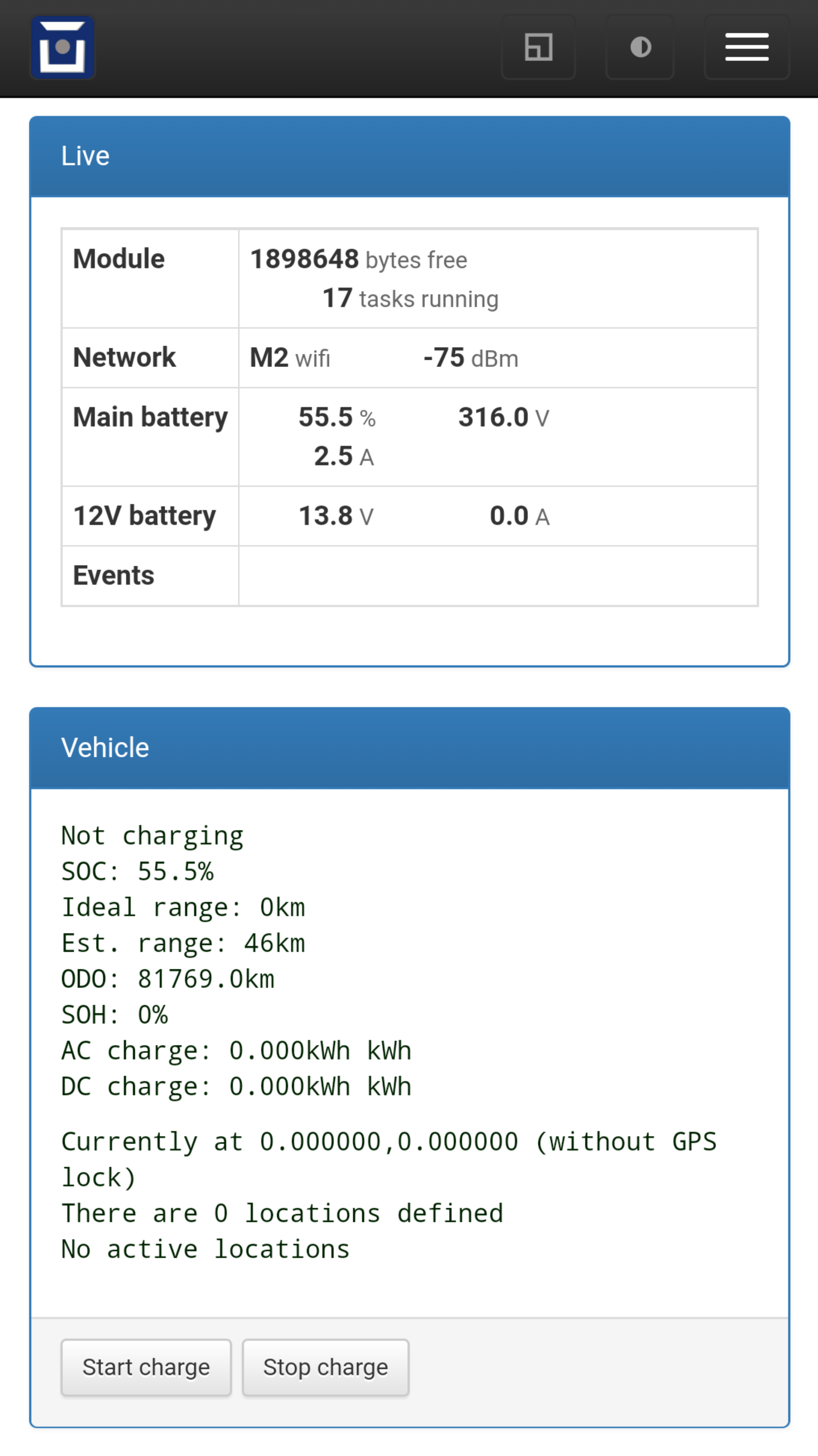Tap the OVMS logo home button
Screen dimensions: 818x1456
[x=62, y=47]
